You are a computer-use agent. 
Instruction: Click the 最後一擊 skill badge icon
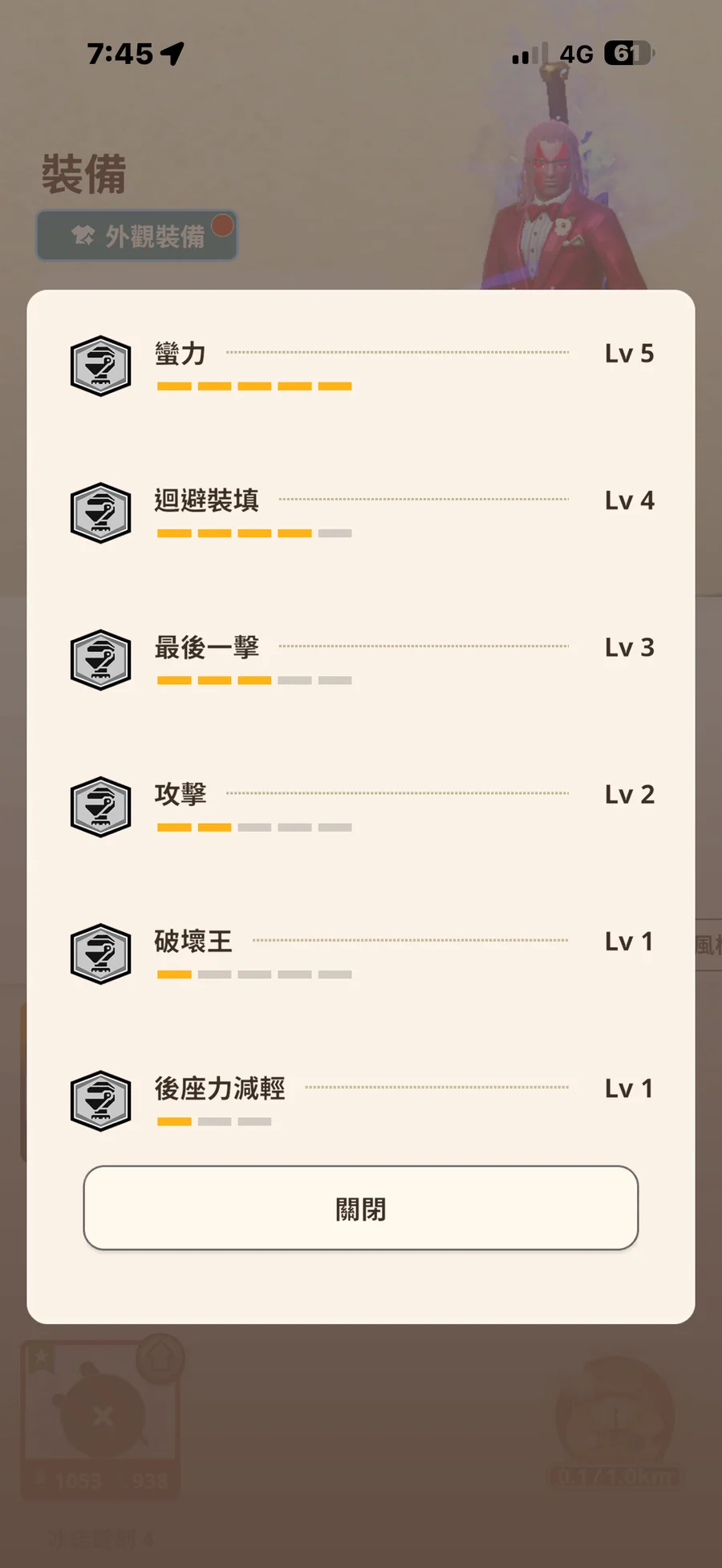(x=100, y=660)
